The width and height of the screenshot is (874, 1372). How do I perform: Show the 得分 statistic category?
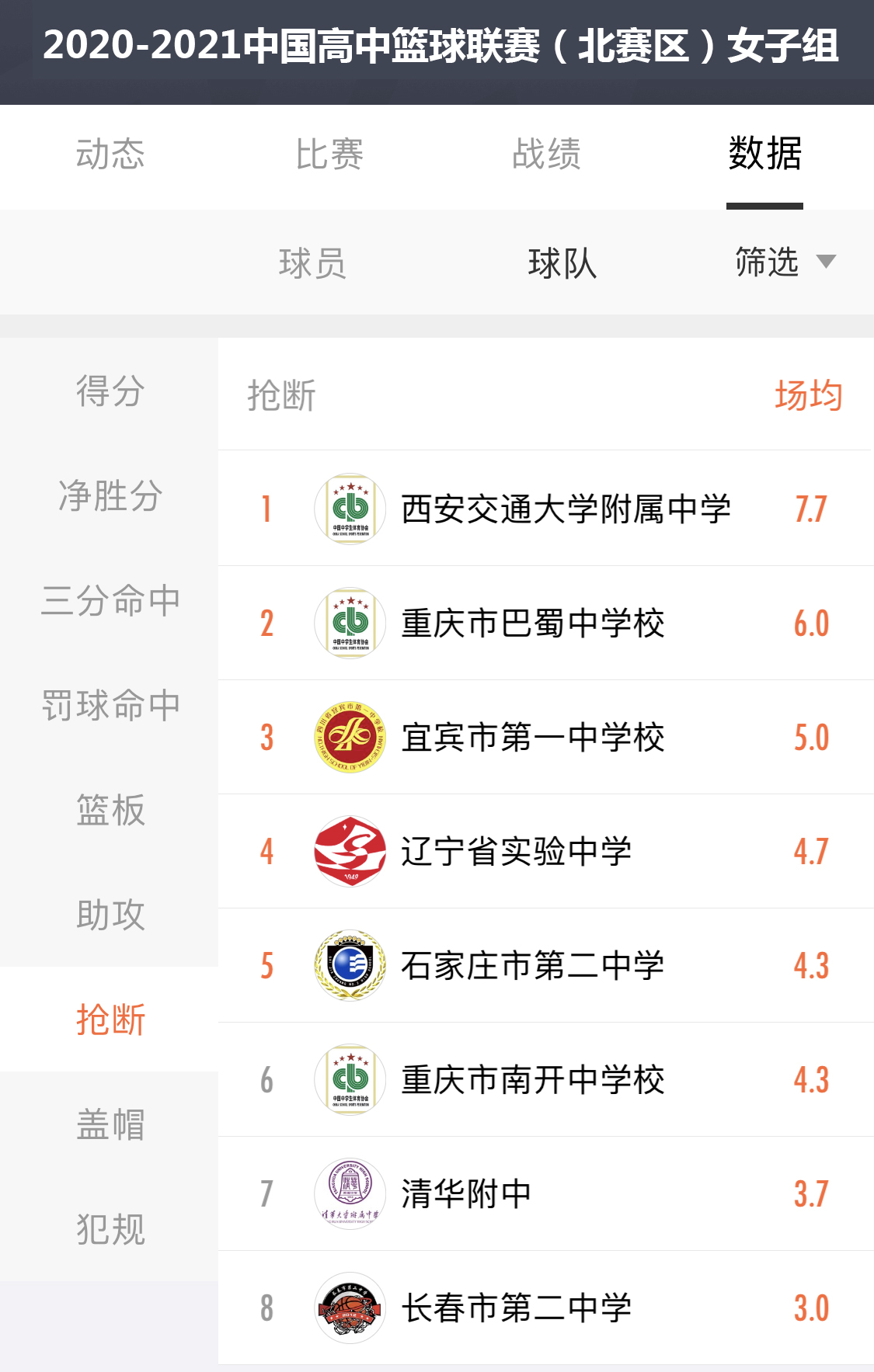(110, 391)
